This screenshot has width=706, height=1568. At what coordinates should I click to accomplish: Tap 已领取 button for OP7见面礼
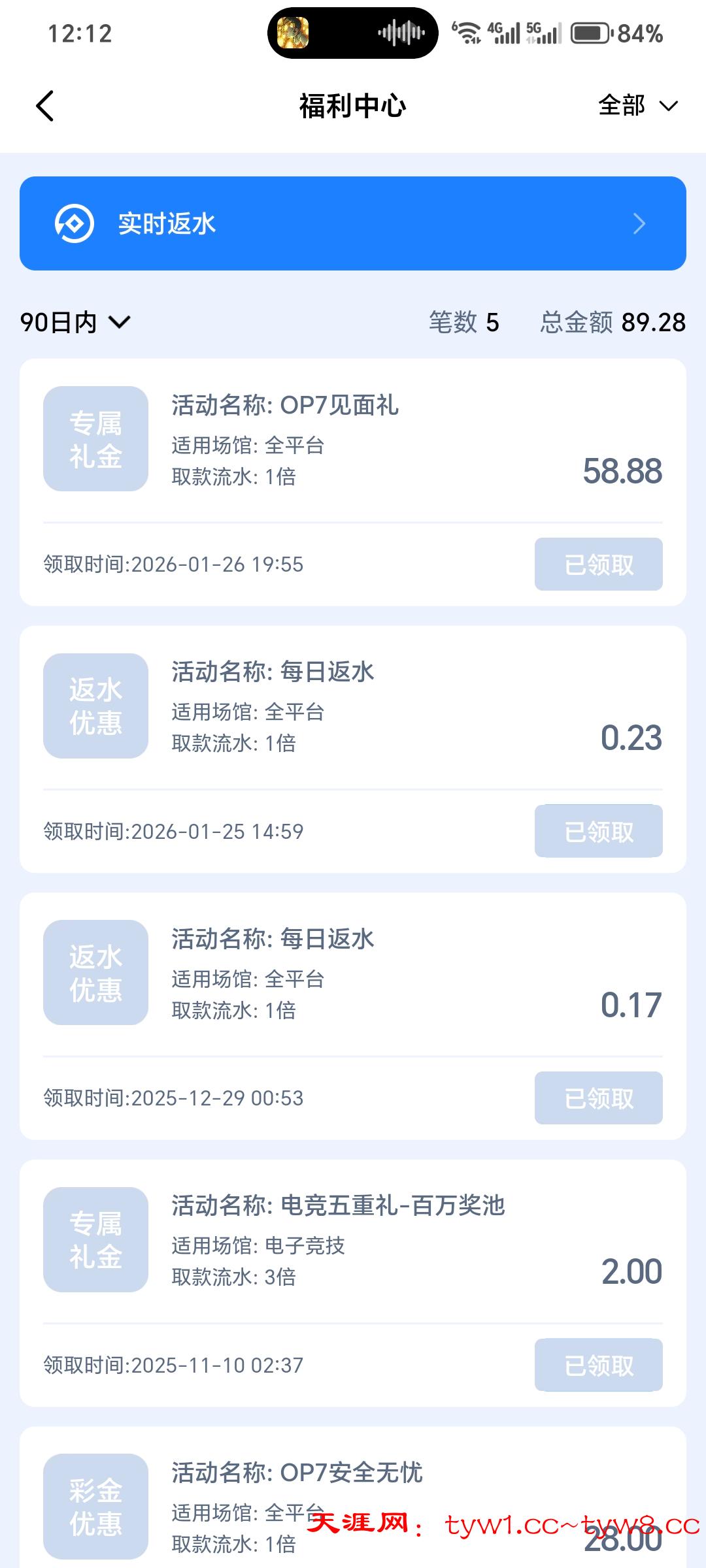click(598, 564)
